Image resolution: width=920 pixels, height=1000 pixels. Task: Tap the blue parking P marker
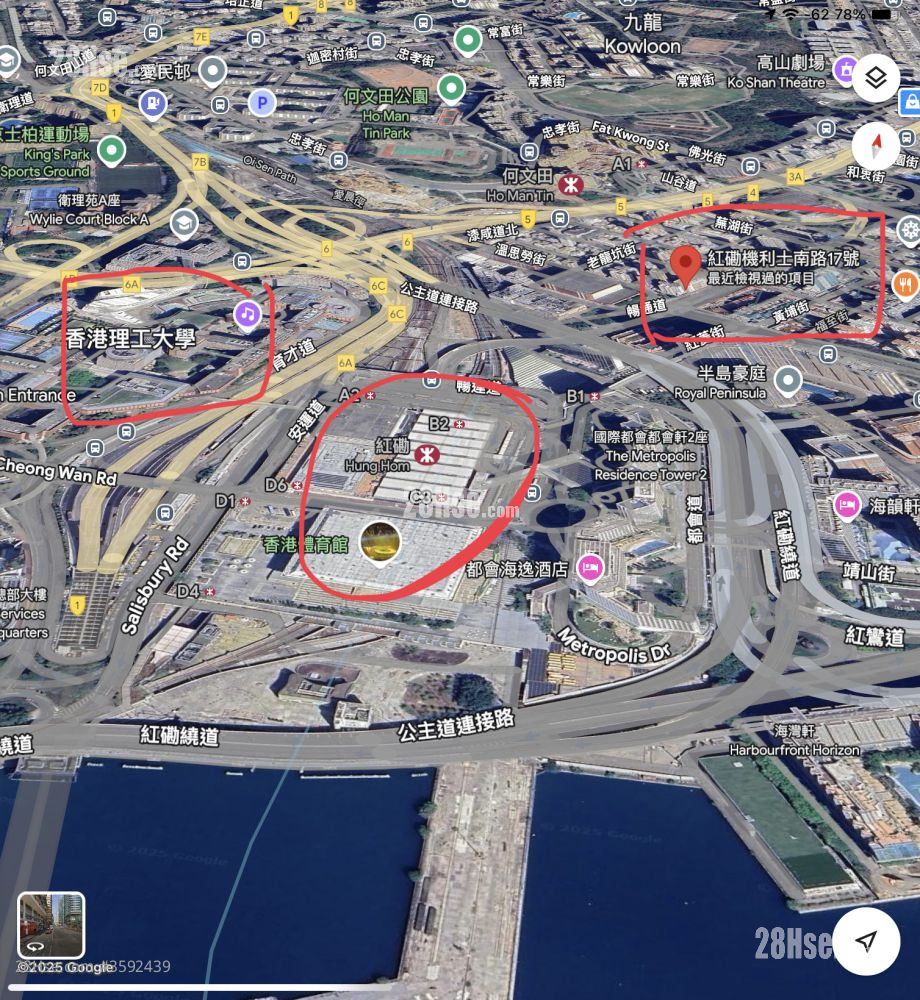[x=262, y=101]
